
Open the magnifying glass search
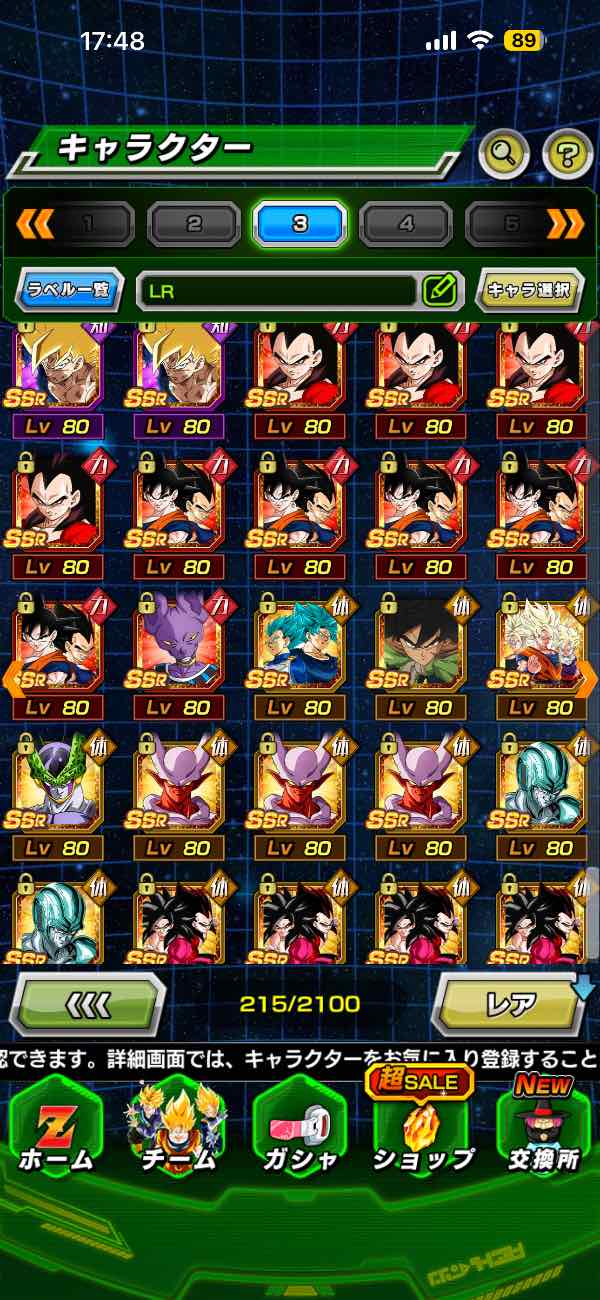504,153
